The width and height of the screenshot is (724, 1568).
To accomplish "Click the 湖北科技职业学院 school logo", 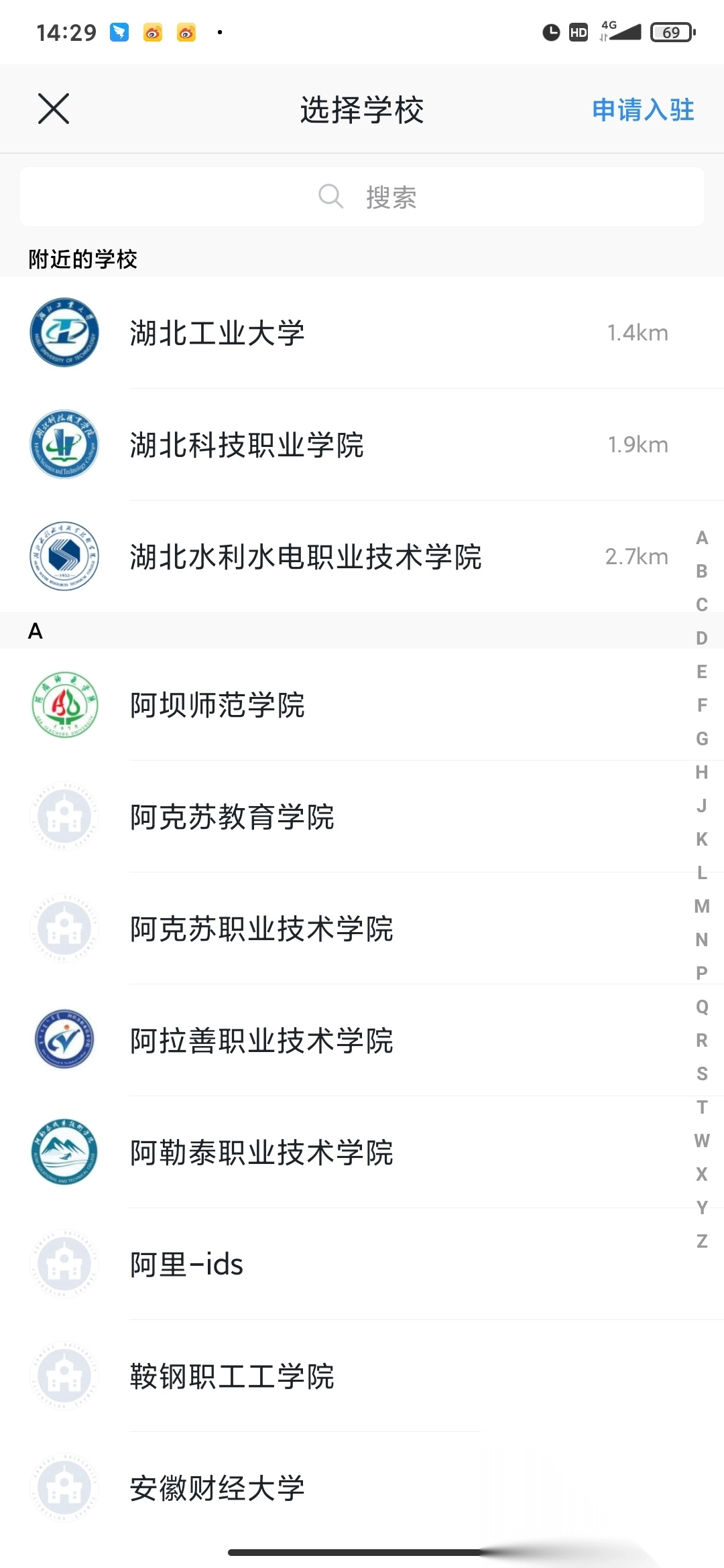I will 64,444.
